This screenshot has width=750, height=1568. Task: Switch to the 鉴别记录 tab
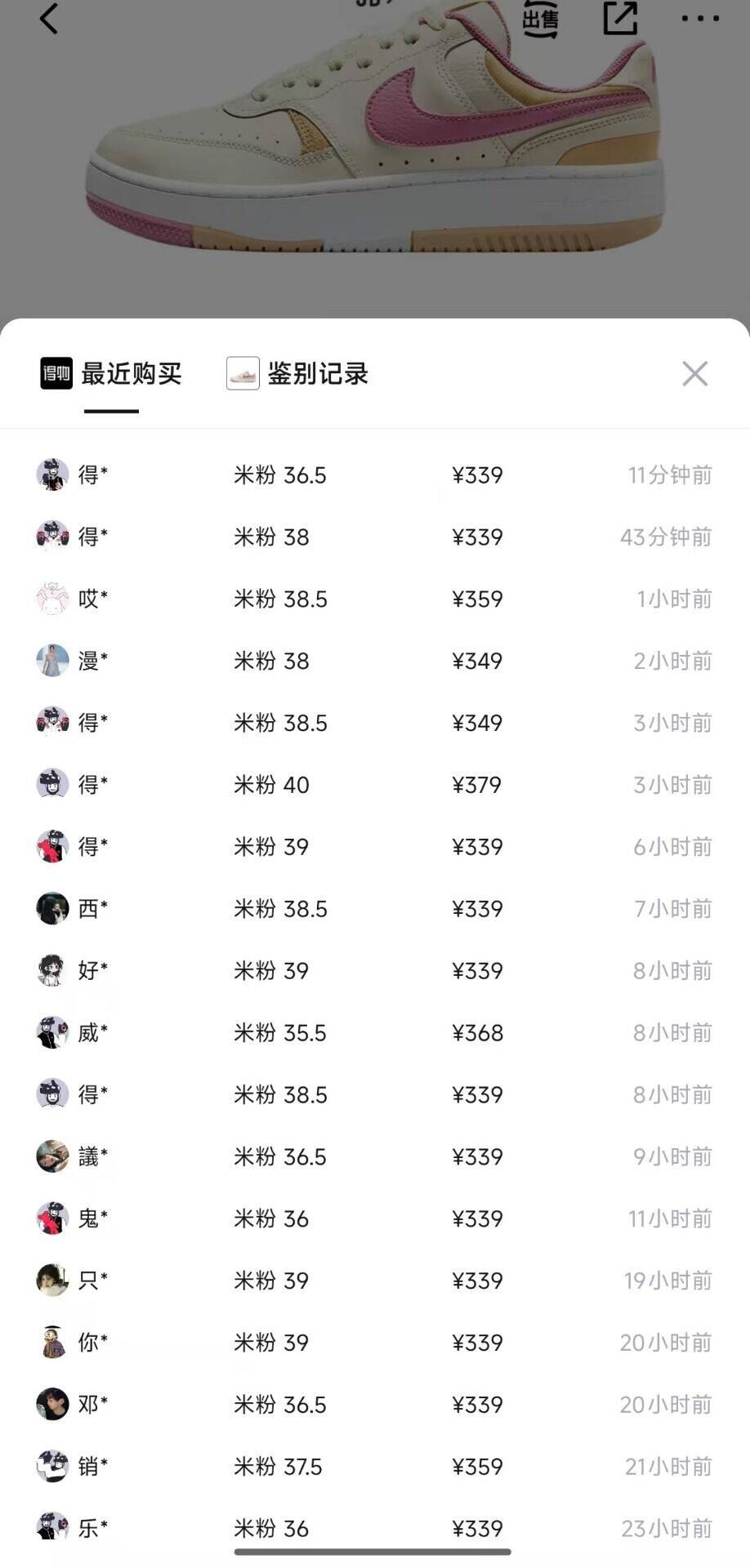pyautogui.click(x=298, y=374)
